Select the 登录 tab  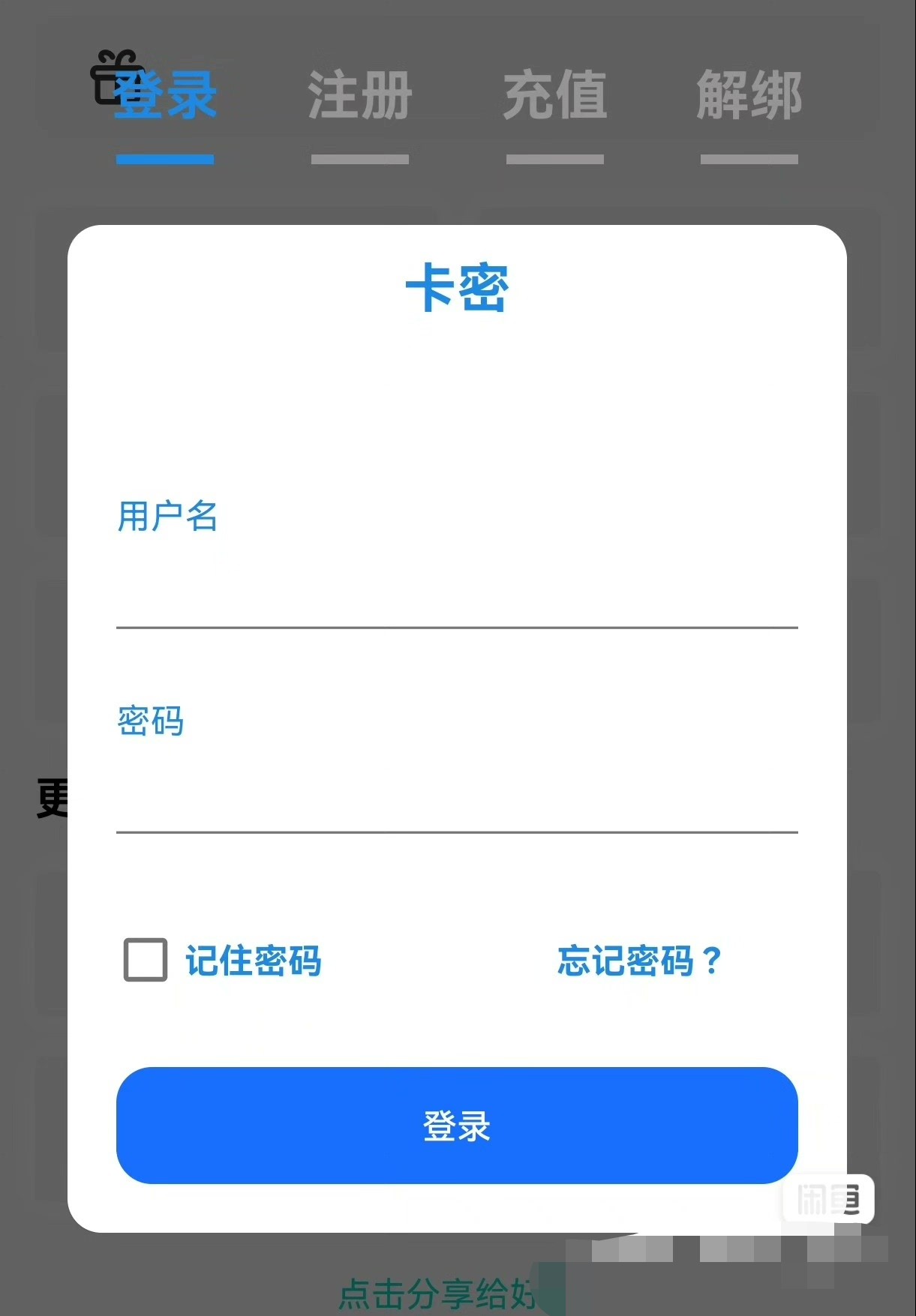click(x=165, y=97)
